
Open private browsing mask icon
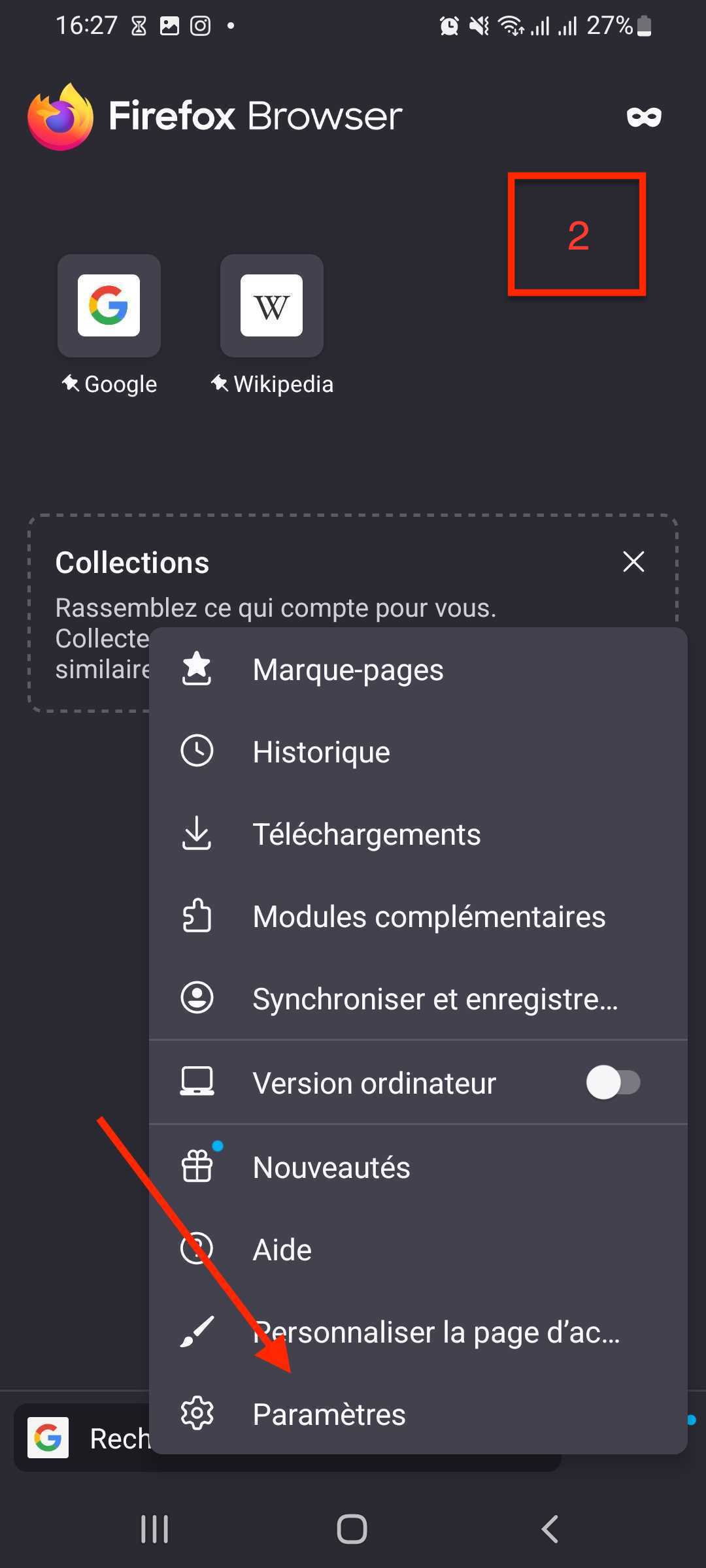pos(644,117)
